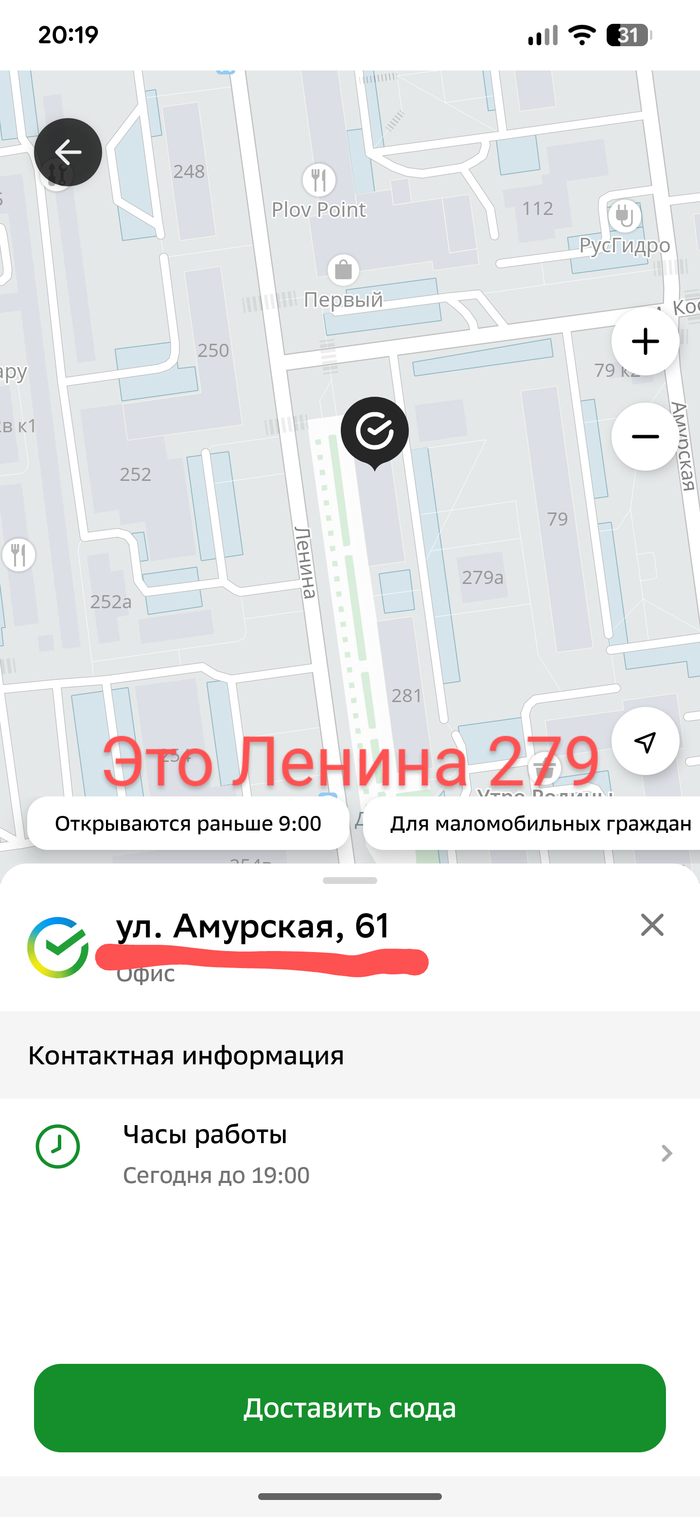Image resolution: width=700 pixels, height=1517 pixels.
Task: Center map on my current location
Action: pos(645,741)
